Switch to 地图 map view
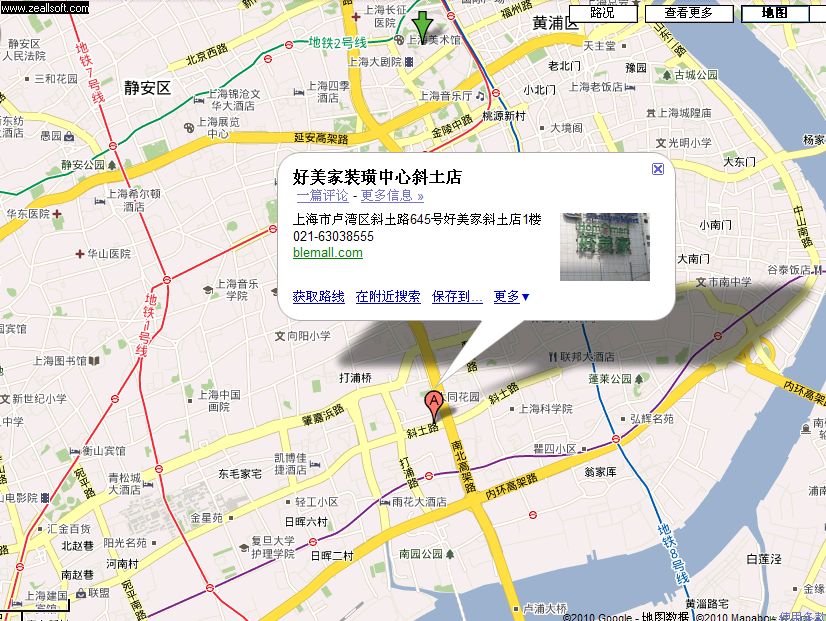The width and height of the screenshot is (826, 621). click(x=775, y=13)
